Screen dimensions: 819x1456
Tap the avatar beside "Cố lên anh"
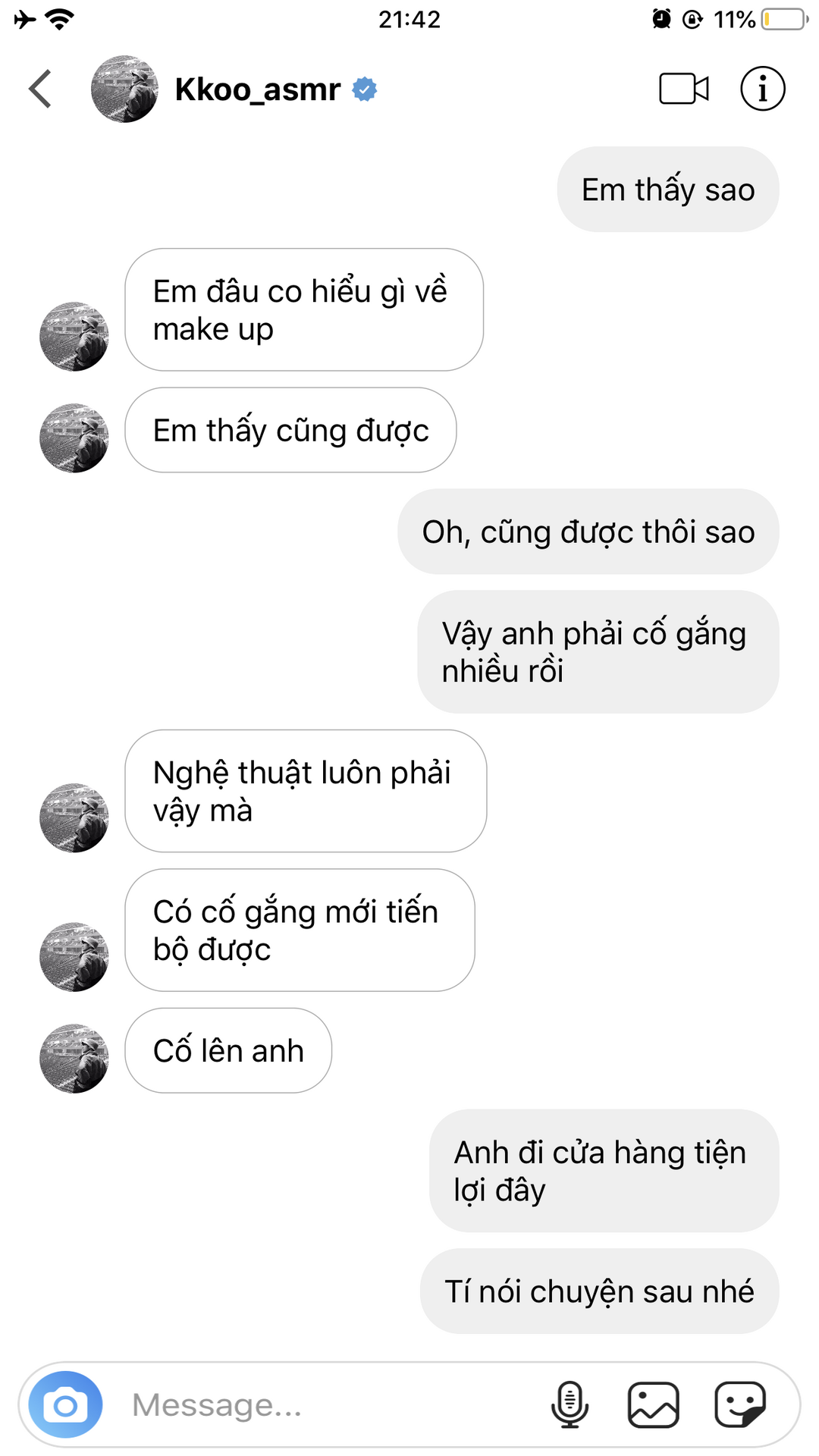click(x=74, y=1059)
